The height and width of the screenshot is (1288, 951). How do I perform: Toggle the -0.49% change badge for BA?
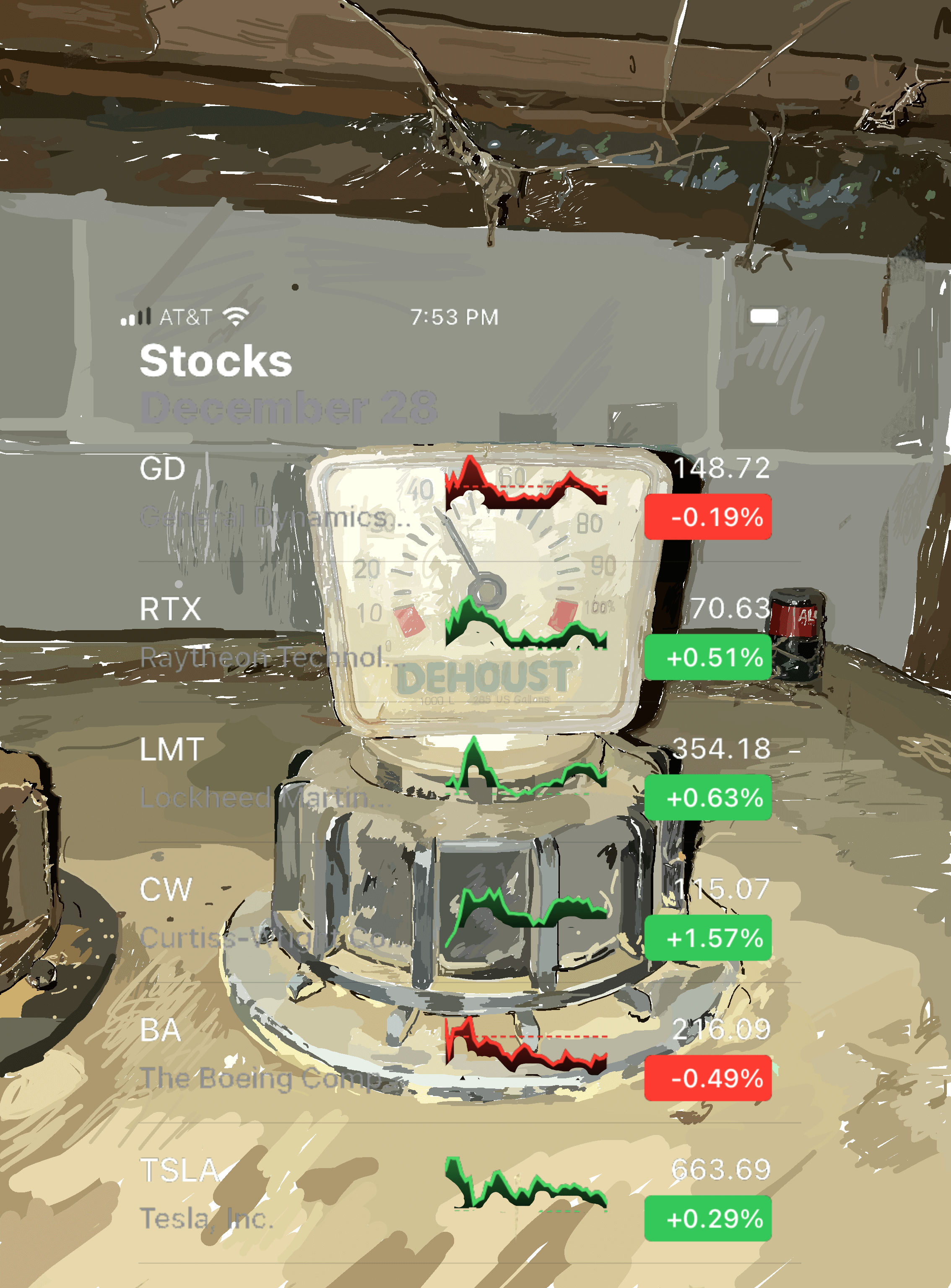coord(707,1078)
